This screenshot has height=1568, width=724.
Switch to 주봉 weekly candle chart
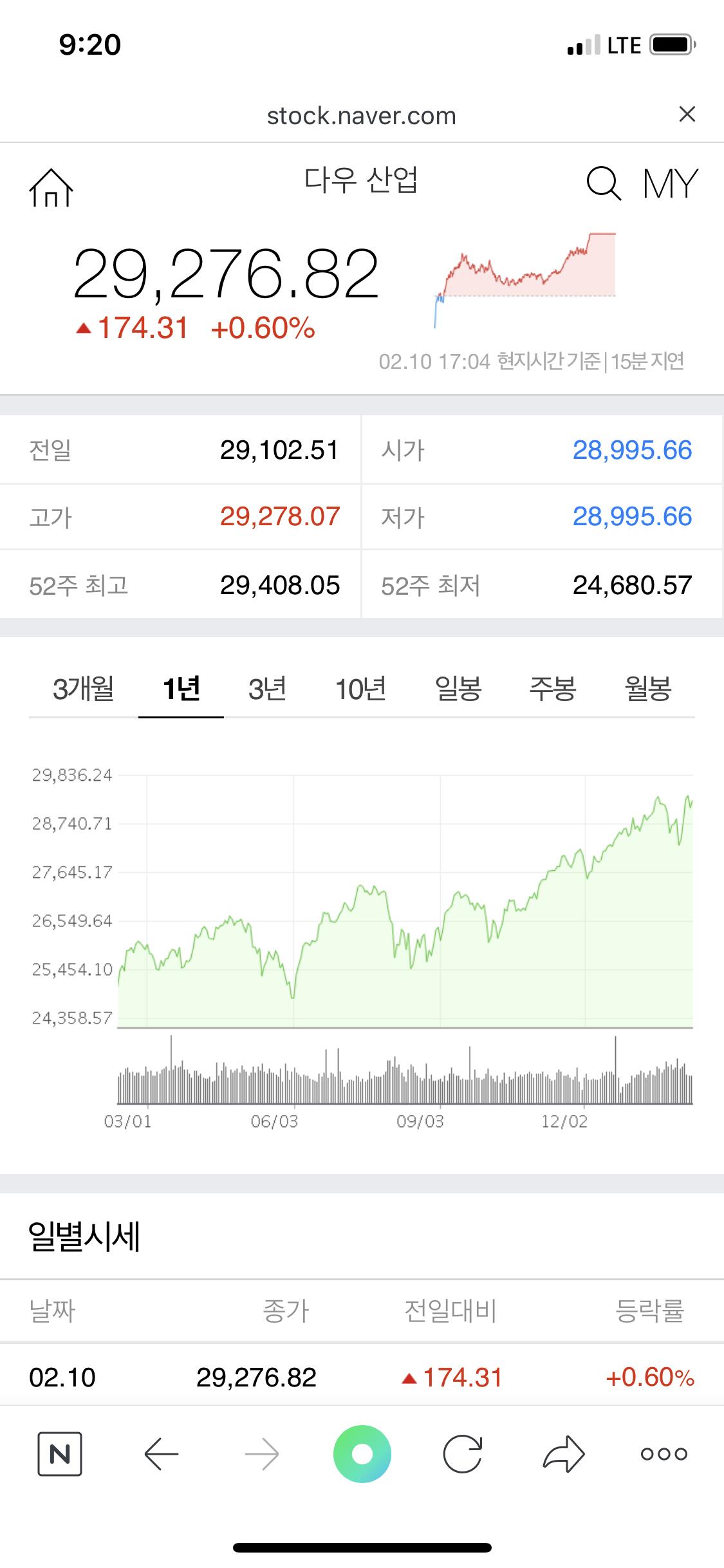[553, 689]
